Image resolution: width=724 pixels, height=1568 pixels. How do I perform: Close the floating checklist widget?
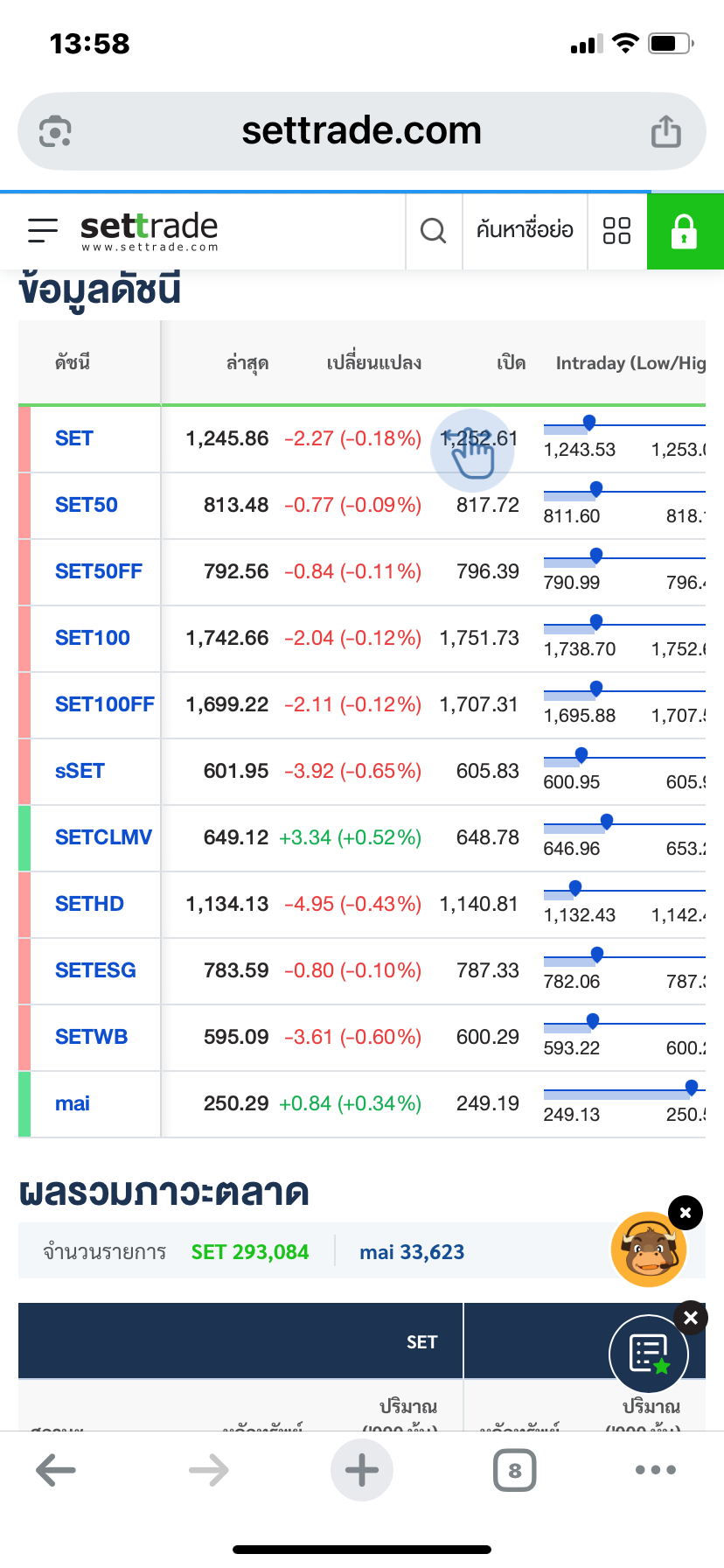[x=691, y=1318]
